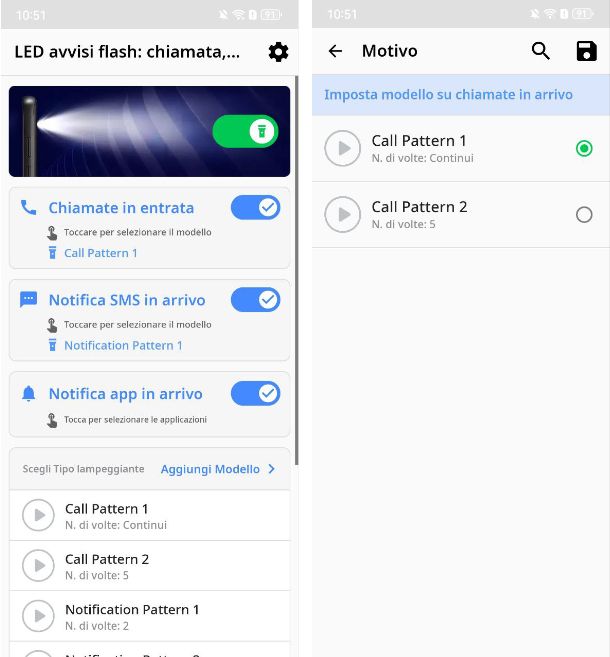Go back from the Motivo screen
This screenshot has width=610, height=657.
[x=335, y=51]
